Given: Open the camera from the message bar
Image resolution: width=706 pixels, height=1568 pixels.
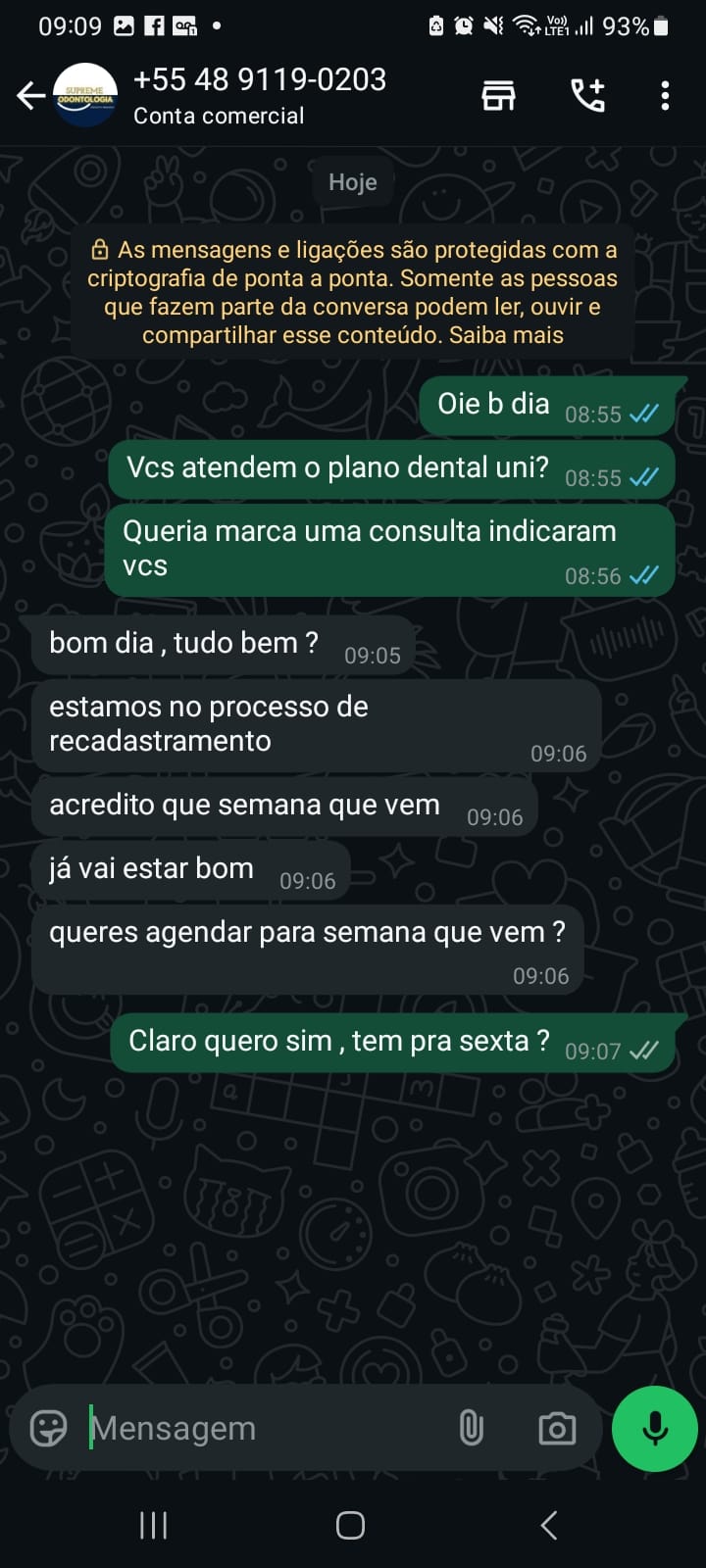Looking at the screenshot, I should 557,1428.
